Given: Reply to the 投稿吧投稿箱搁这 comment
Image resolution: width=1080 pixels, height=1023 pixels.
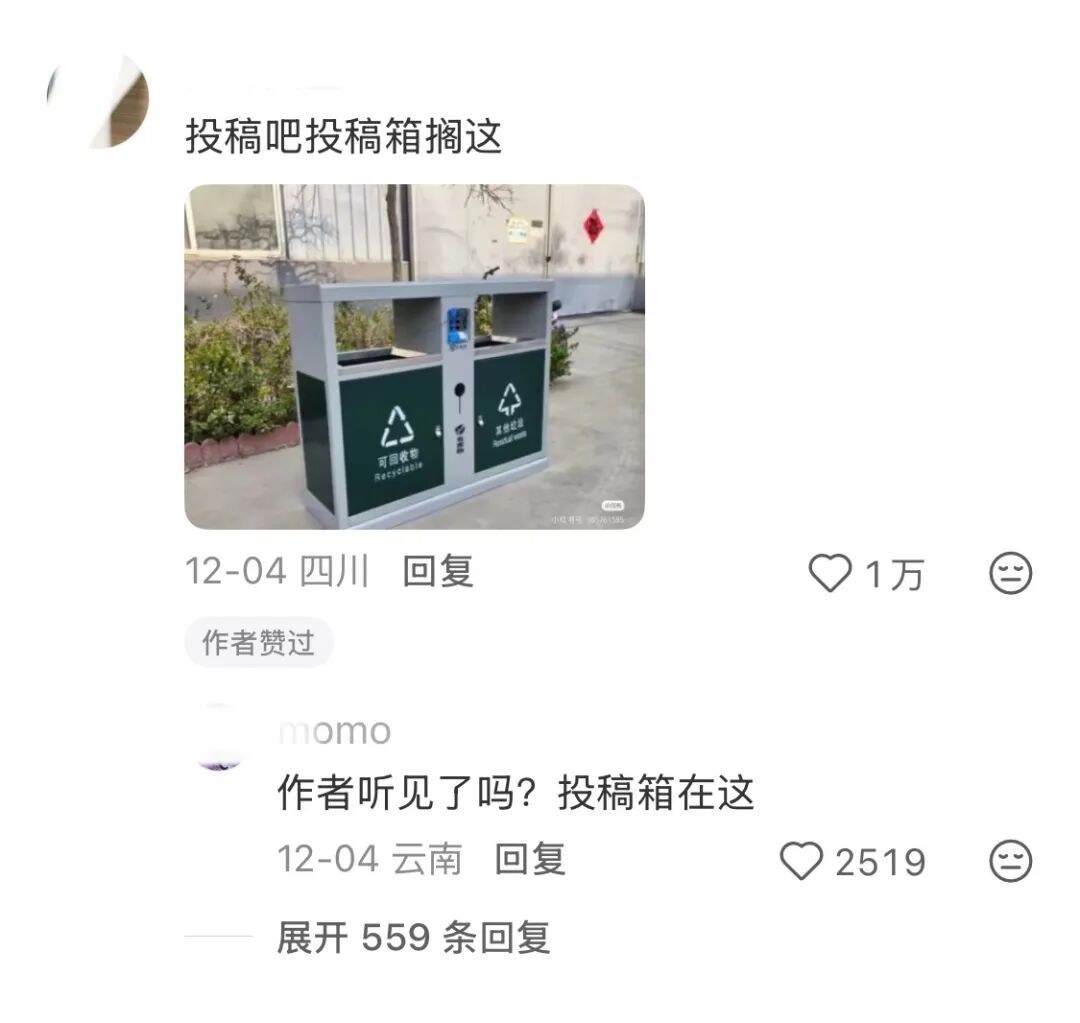Looking at the screenshot, I should [x=437, y=572].
